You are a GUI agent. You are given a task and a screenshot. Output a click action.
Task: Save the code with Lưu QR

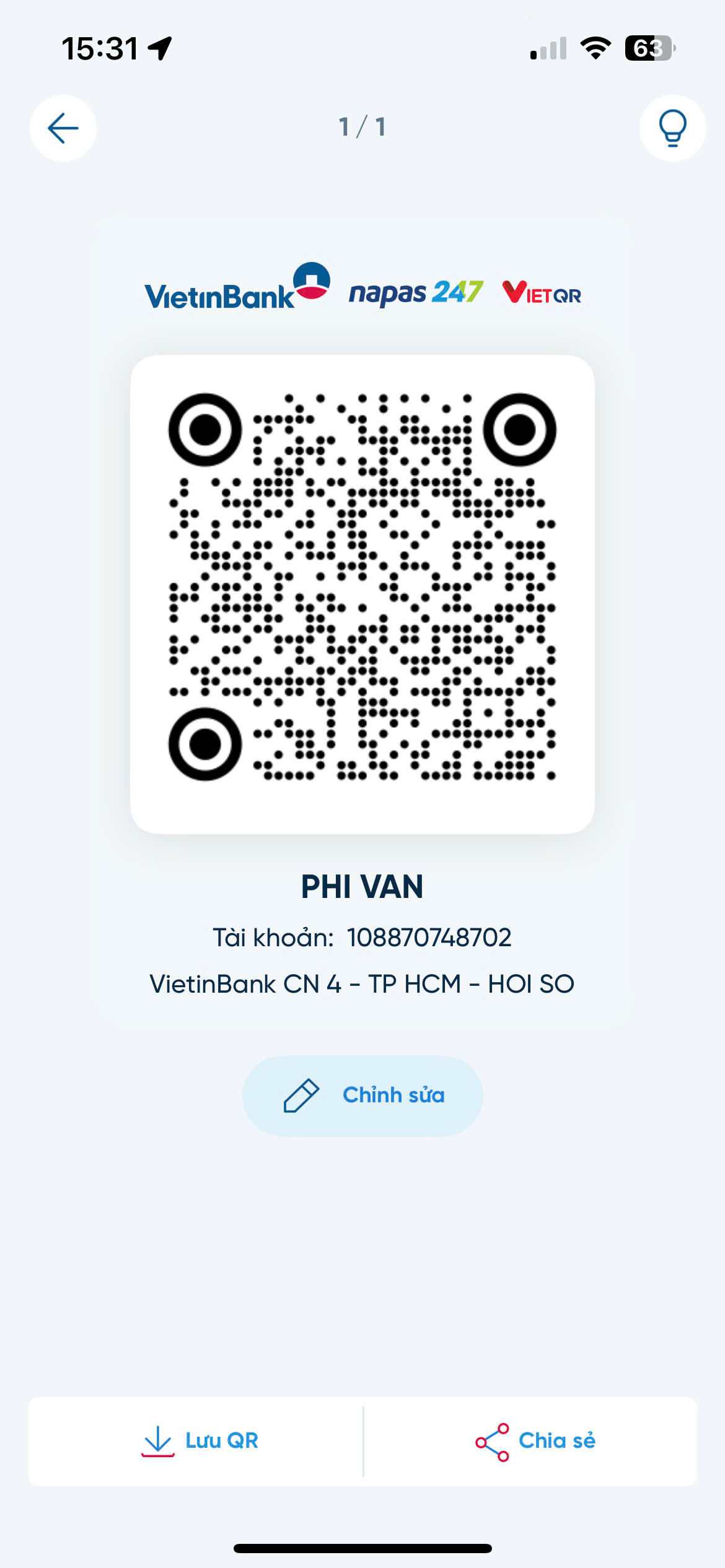pos(200,1441)
